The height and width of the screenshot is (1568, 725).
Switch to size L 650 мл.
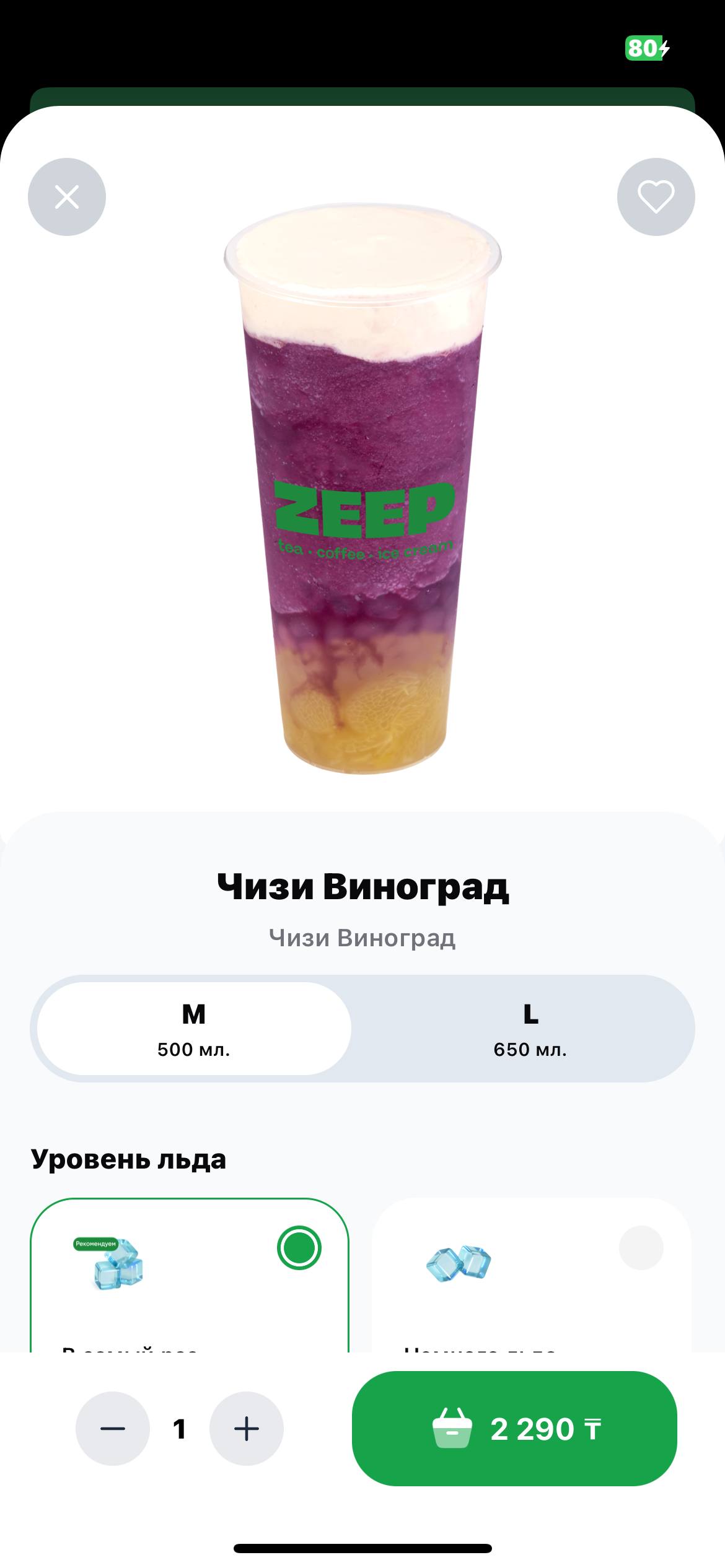[x=530, y=1029]
